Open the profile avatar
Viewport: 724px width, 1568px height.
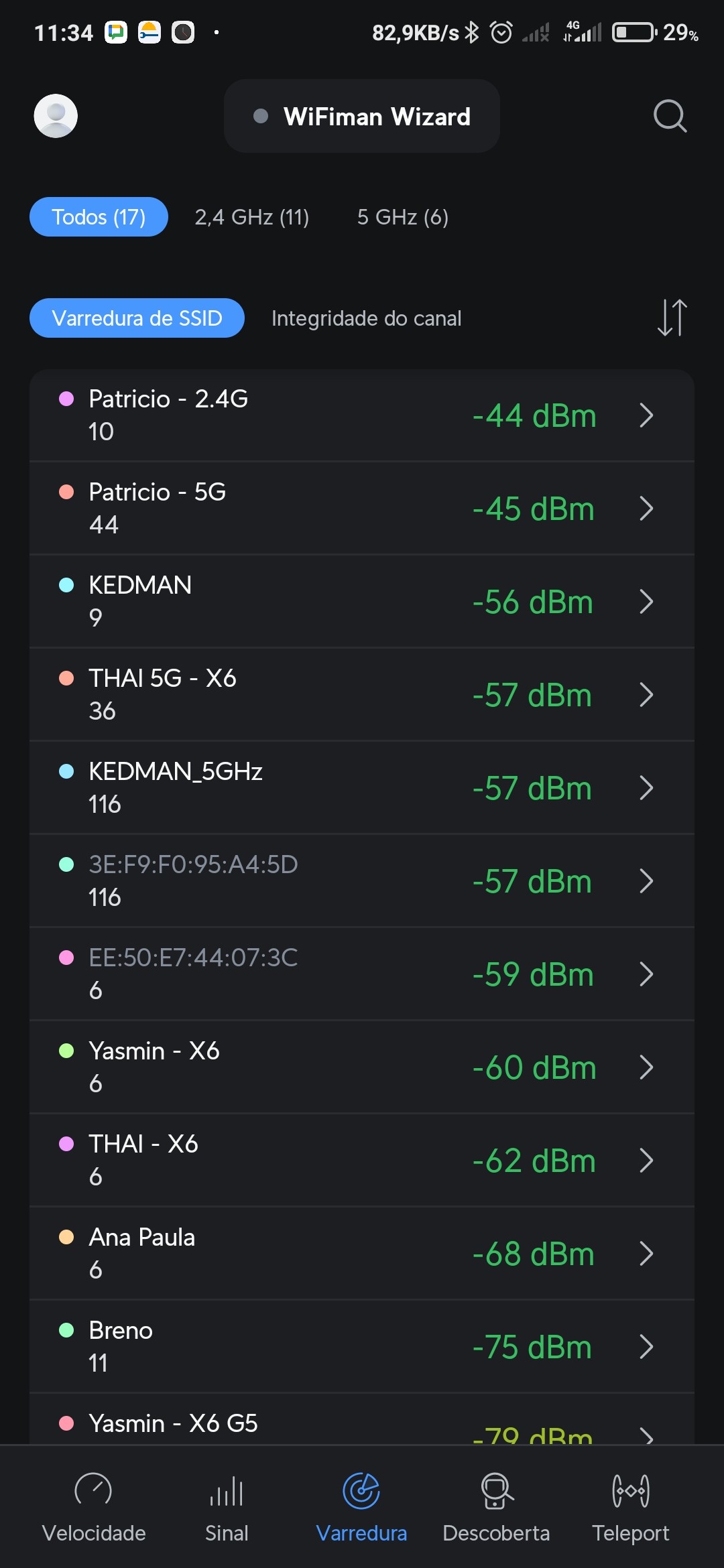pyautogui.click(x=56, y=116)
